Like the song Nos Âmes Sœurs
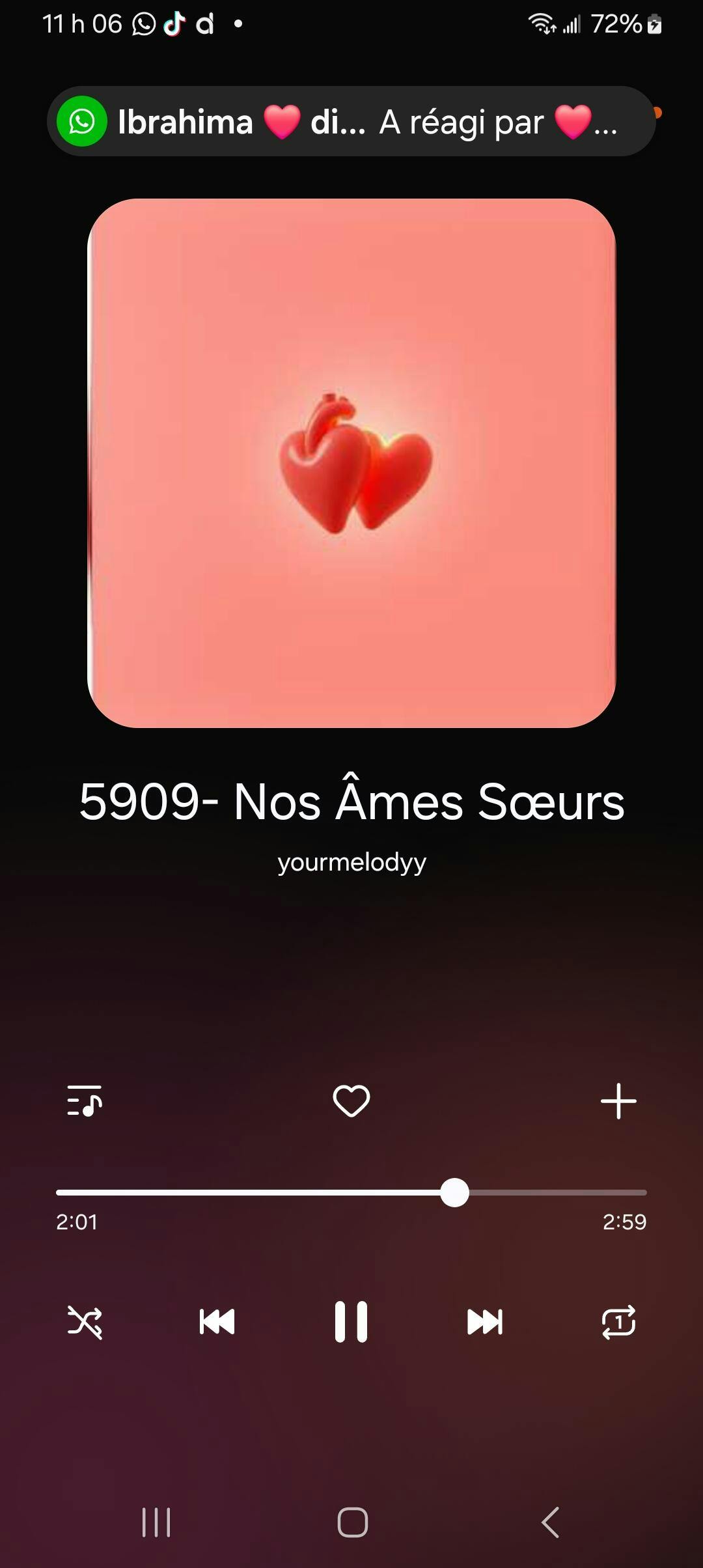The image size is (703, 1568). [x=351, y=1100]
